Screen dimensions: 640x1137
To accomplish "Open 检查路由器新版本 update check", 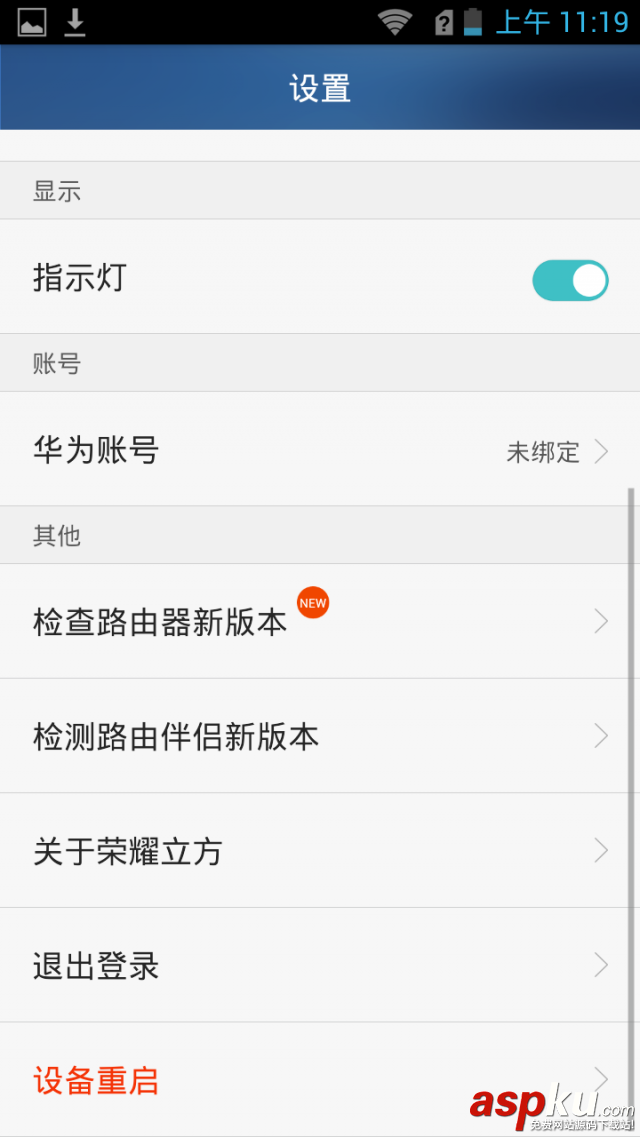I will pos(320,622).
